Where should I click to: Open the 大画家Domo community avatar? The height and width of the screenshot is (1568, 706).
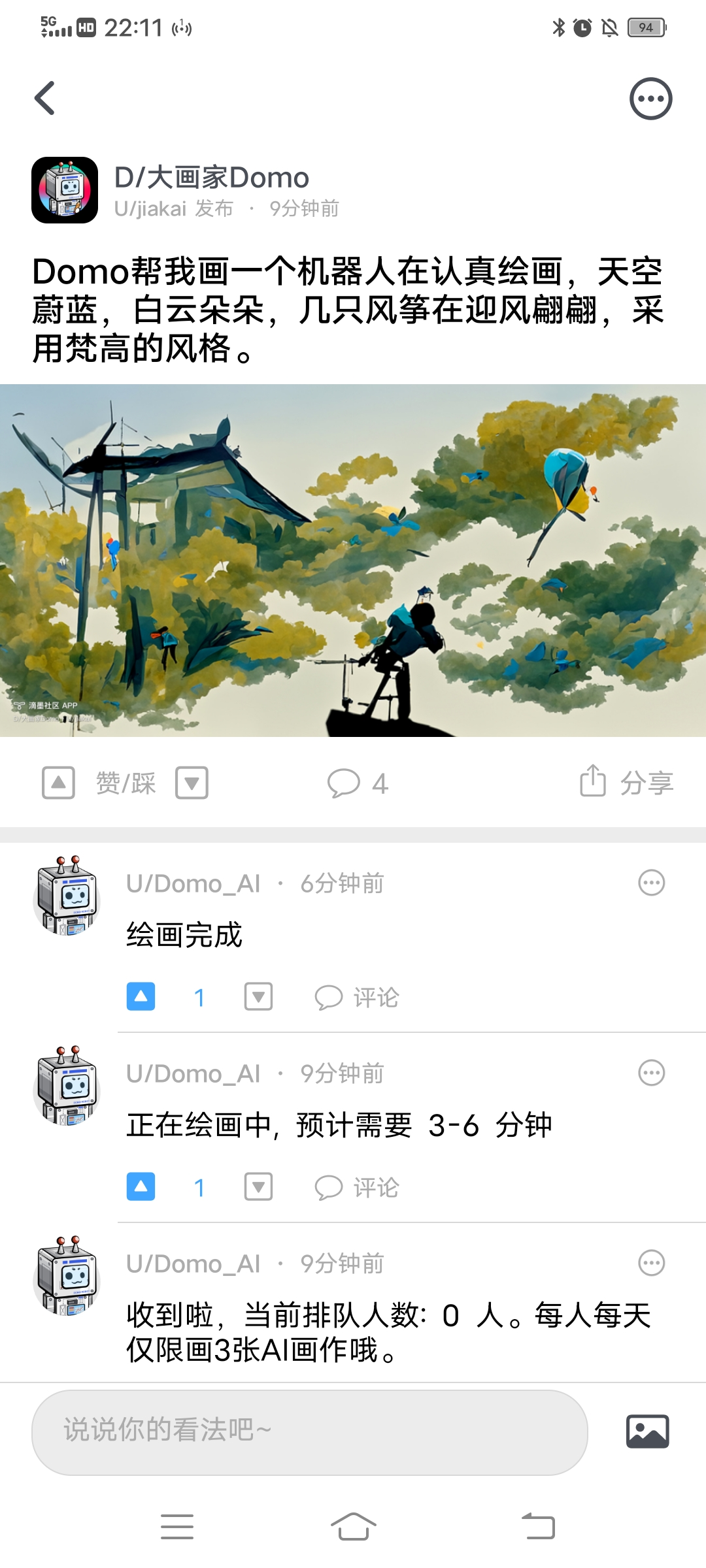coord(65,190)
